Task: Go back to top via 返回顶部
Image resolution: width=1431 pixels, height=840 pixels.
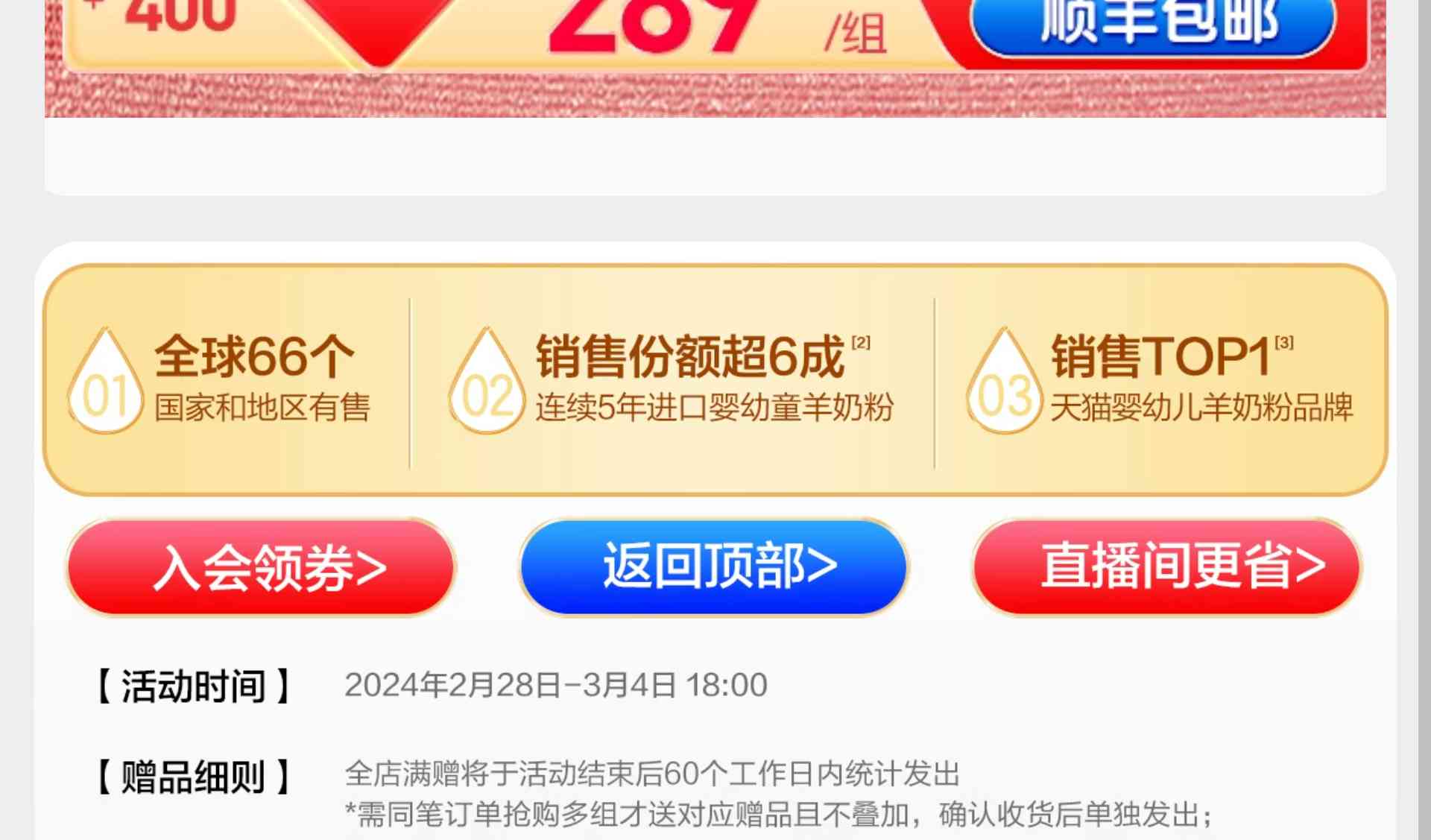Action: click(714, 566)
